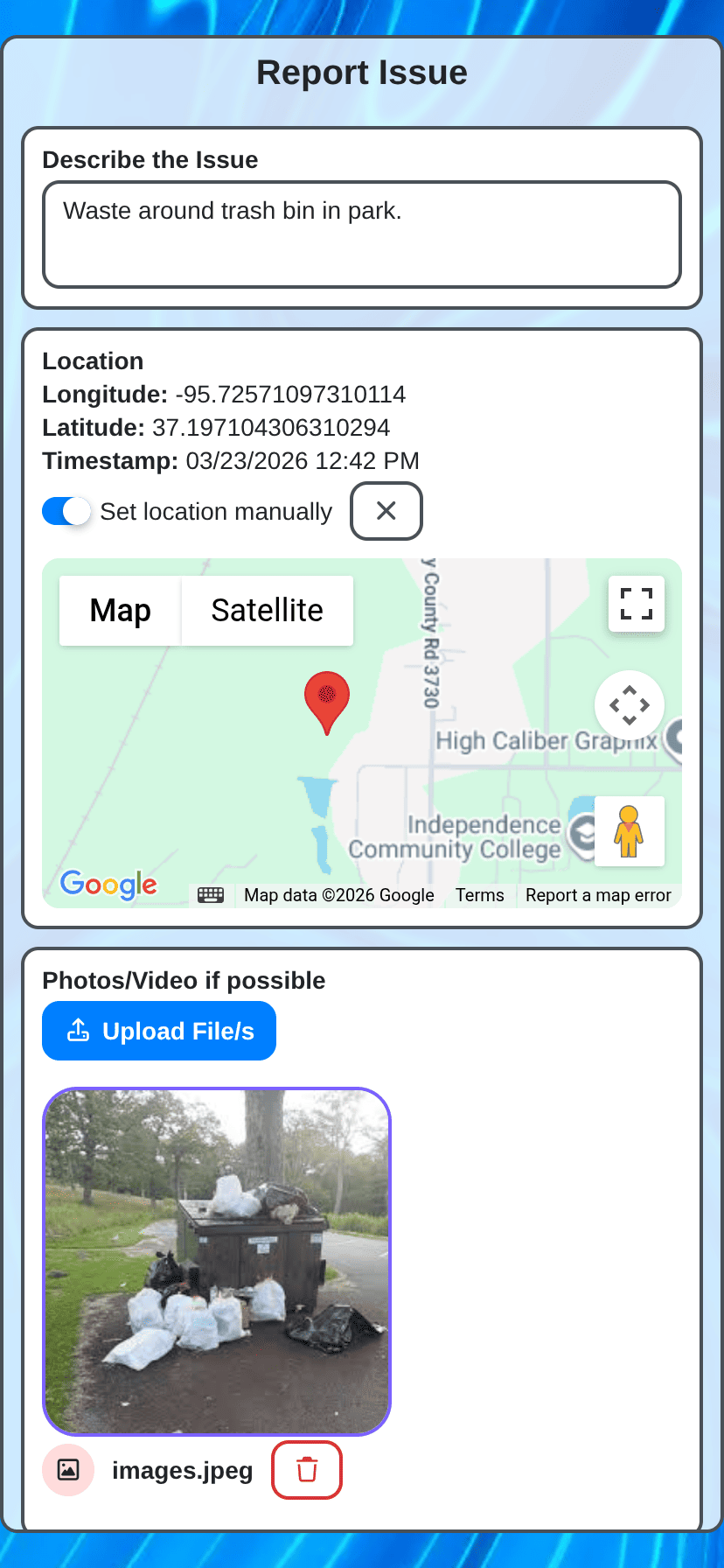This screenshot has width=724, height=1568.
Task: Clear the manually set location
Action: coord(386,511)
